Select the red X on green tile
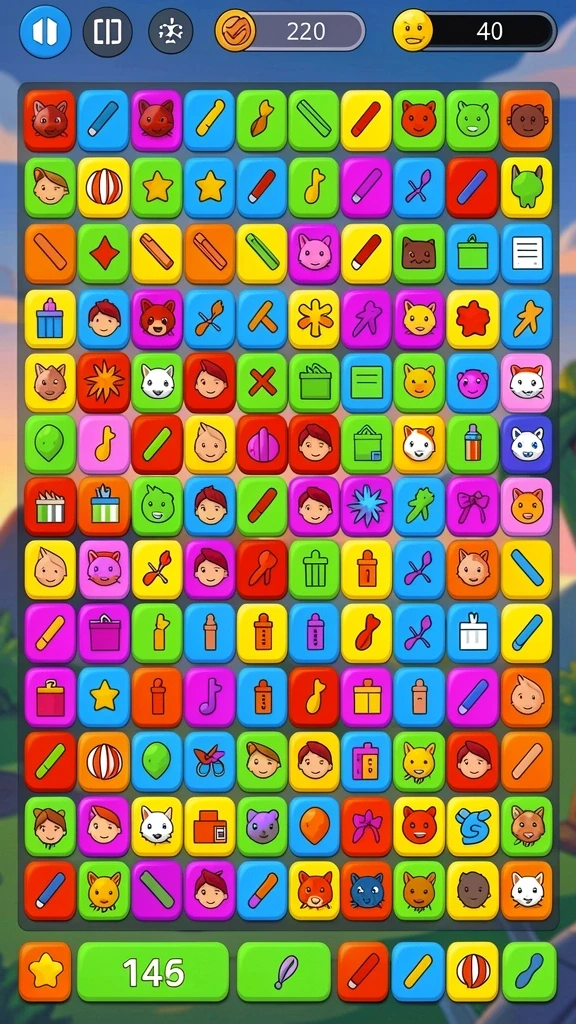Screen dimensions: 576x1024 tap(262, 381)
